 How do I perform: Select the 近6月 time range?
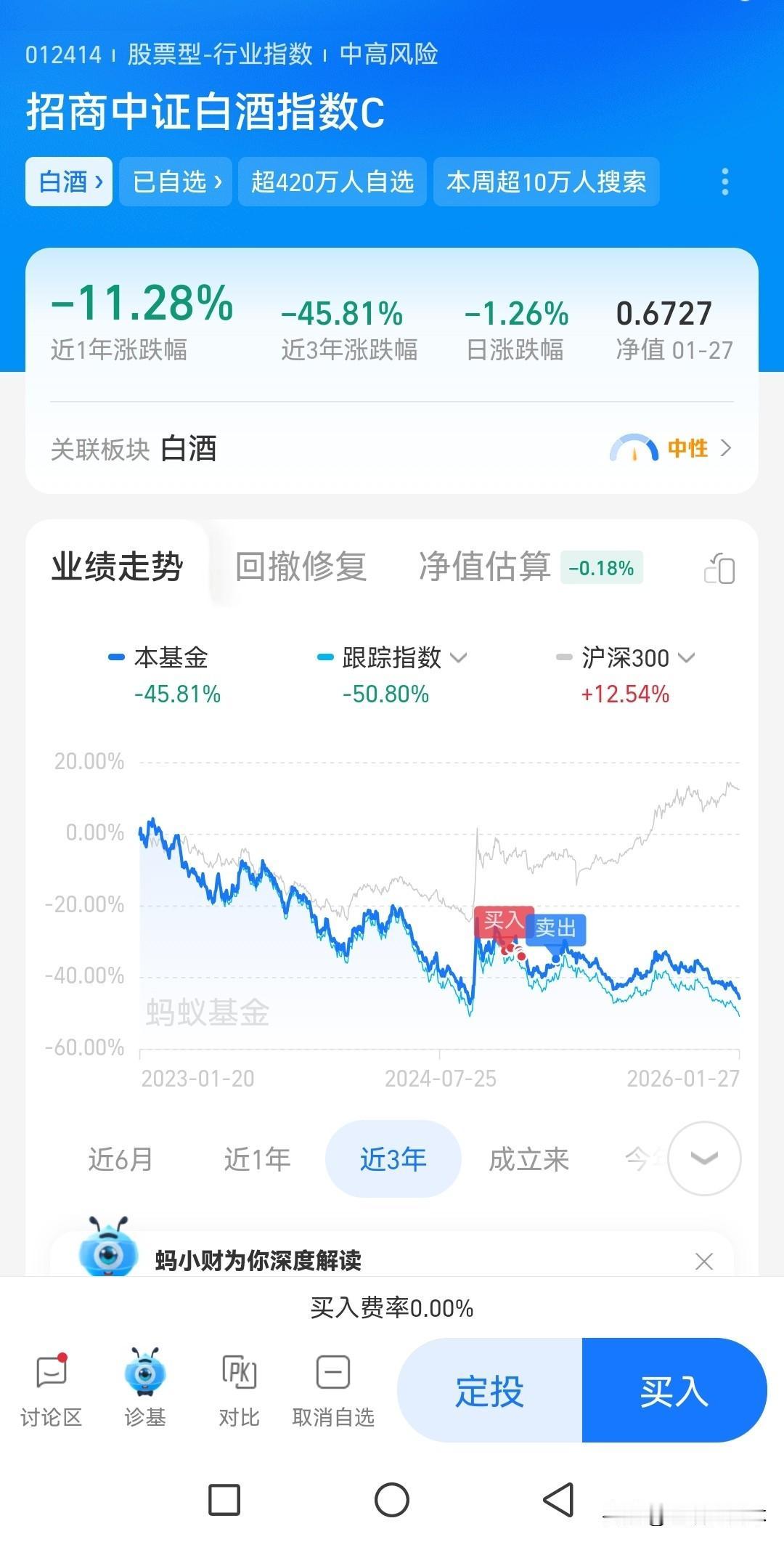(121, 1159)
